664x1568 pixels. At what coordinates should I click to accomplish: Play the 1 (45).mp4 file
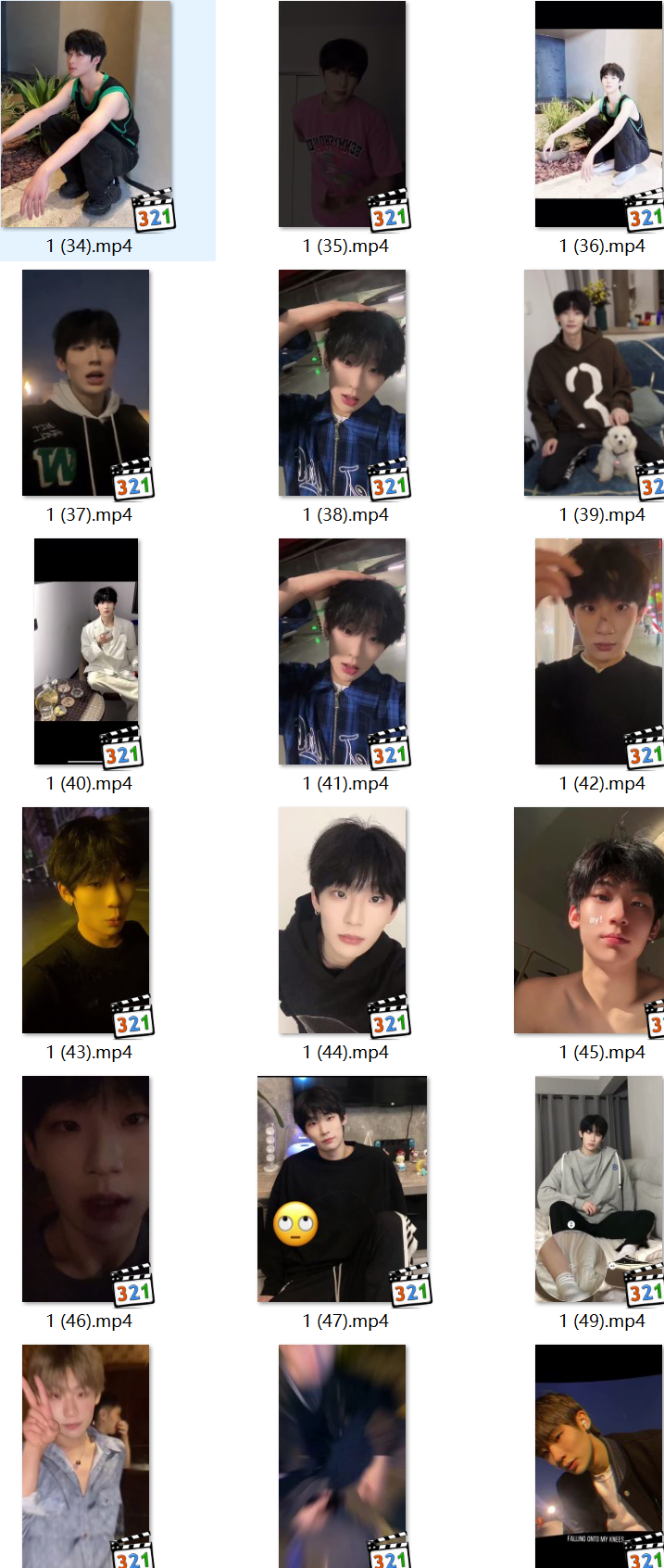click(x=589, y=920)
